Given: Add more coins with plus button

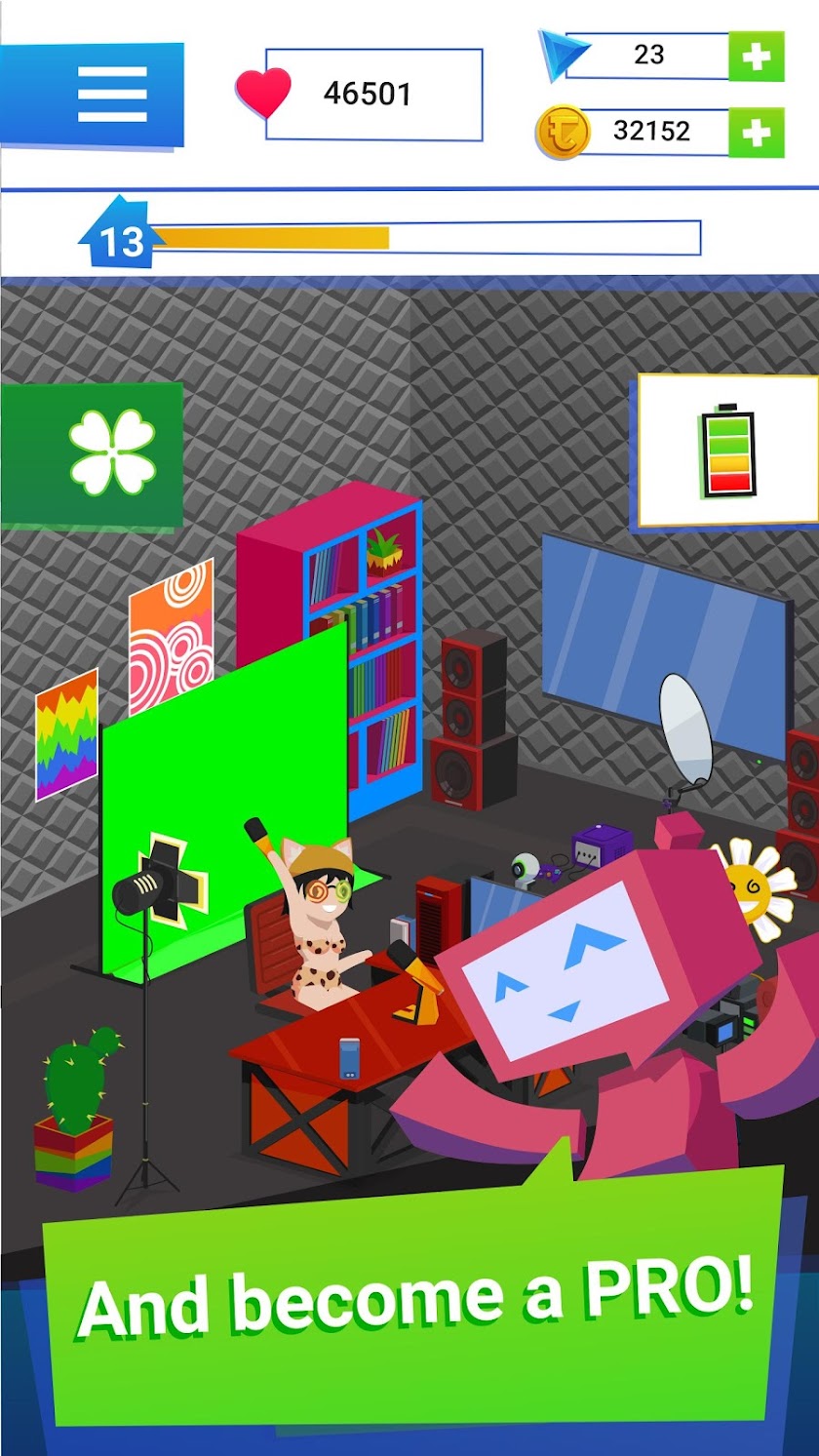Looking at the screenshot, I should pyautogui.click(x=756, y=132).
